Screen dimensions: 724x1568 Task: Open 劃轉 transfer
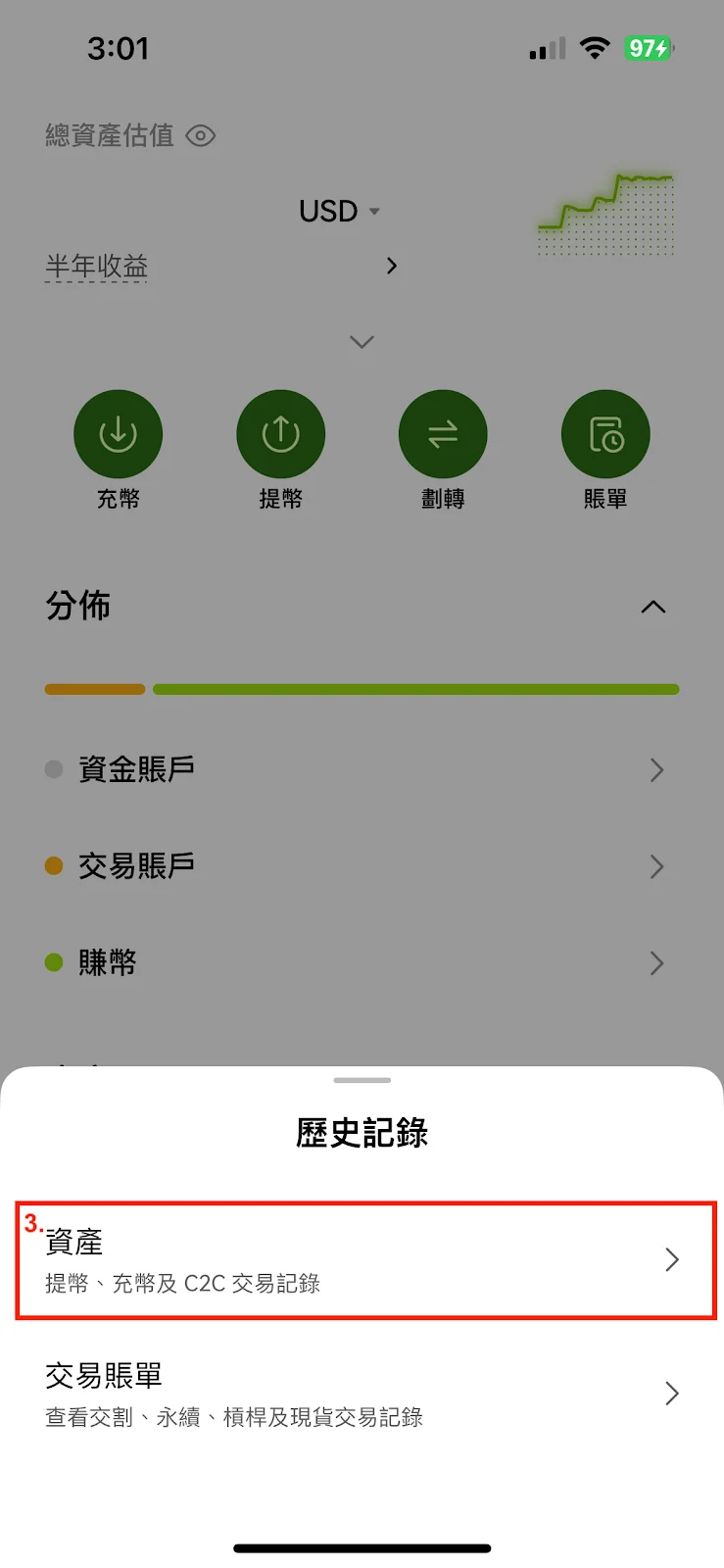pyautogui.click(x=443, y=434)
